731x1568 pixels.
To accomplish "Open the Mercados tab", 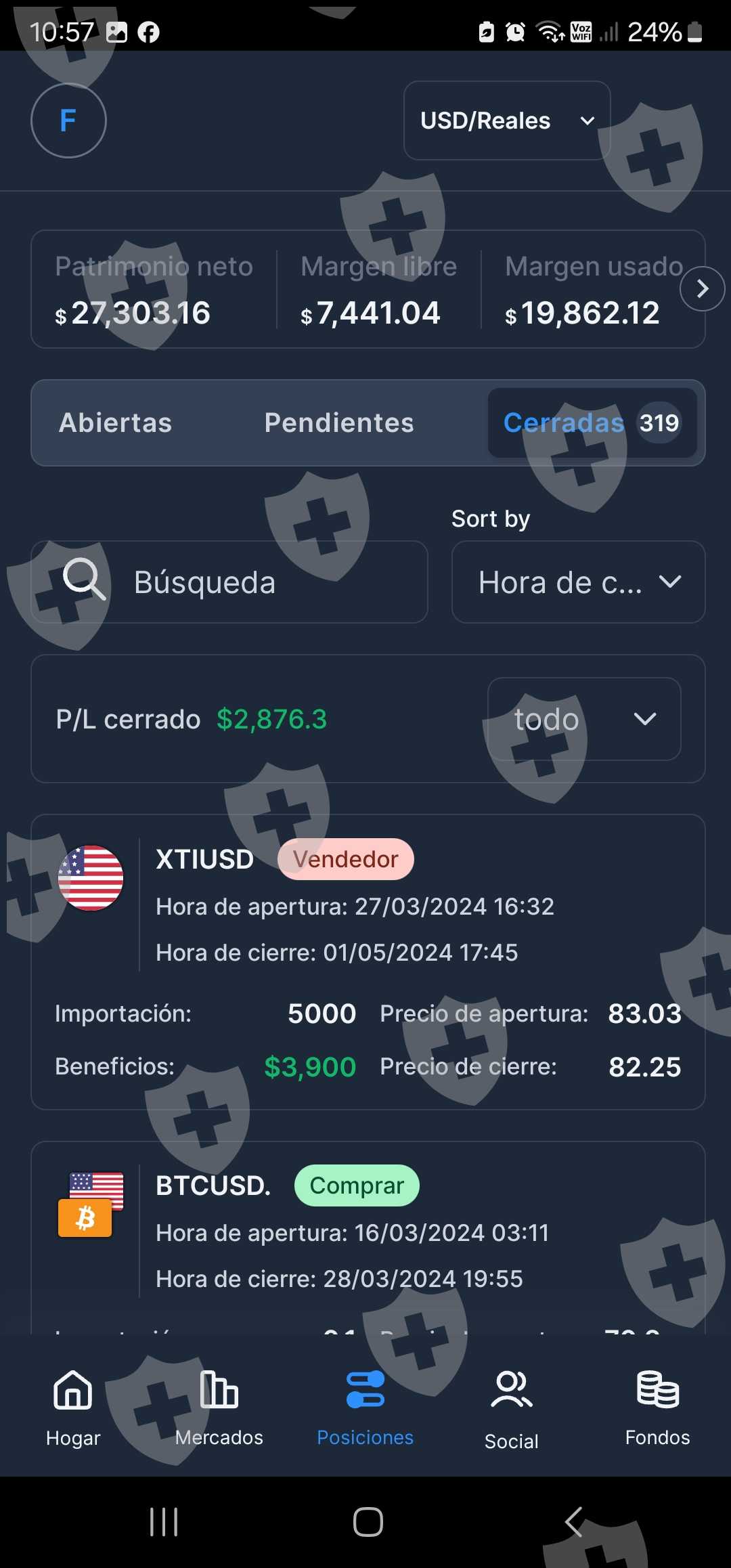I will pos(219,1408).
